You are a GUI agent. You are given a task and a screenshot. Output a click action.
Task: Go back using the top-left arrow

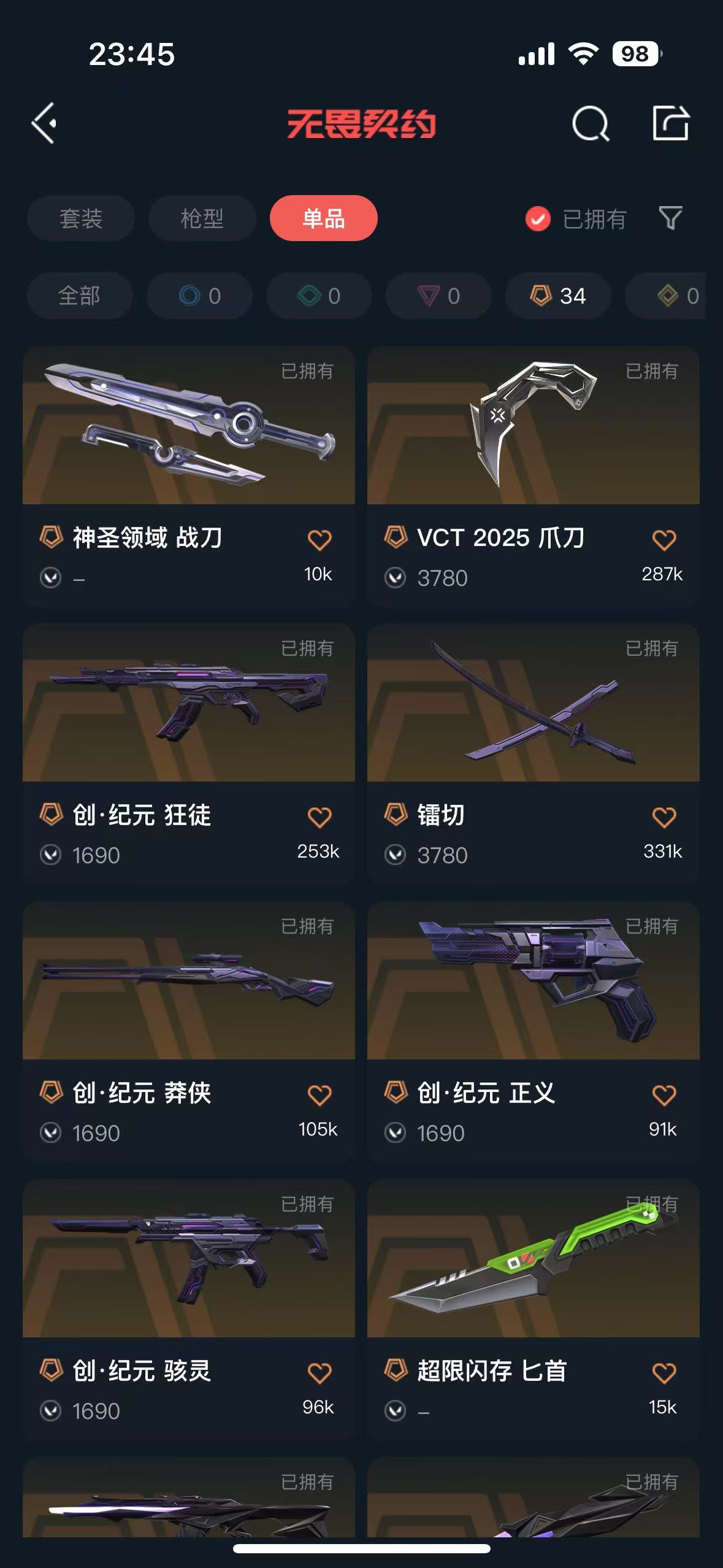click(x=44, y=123)
